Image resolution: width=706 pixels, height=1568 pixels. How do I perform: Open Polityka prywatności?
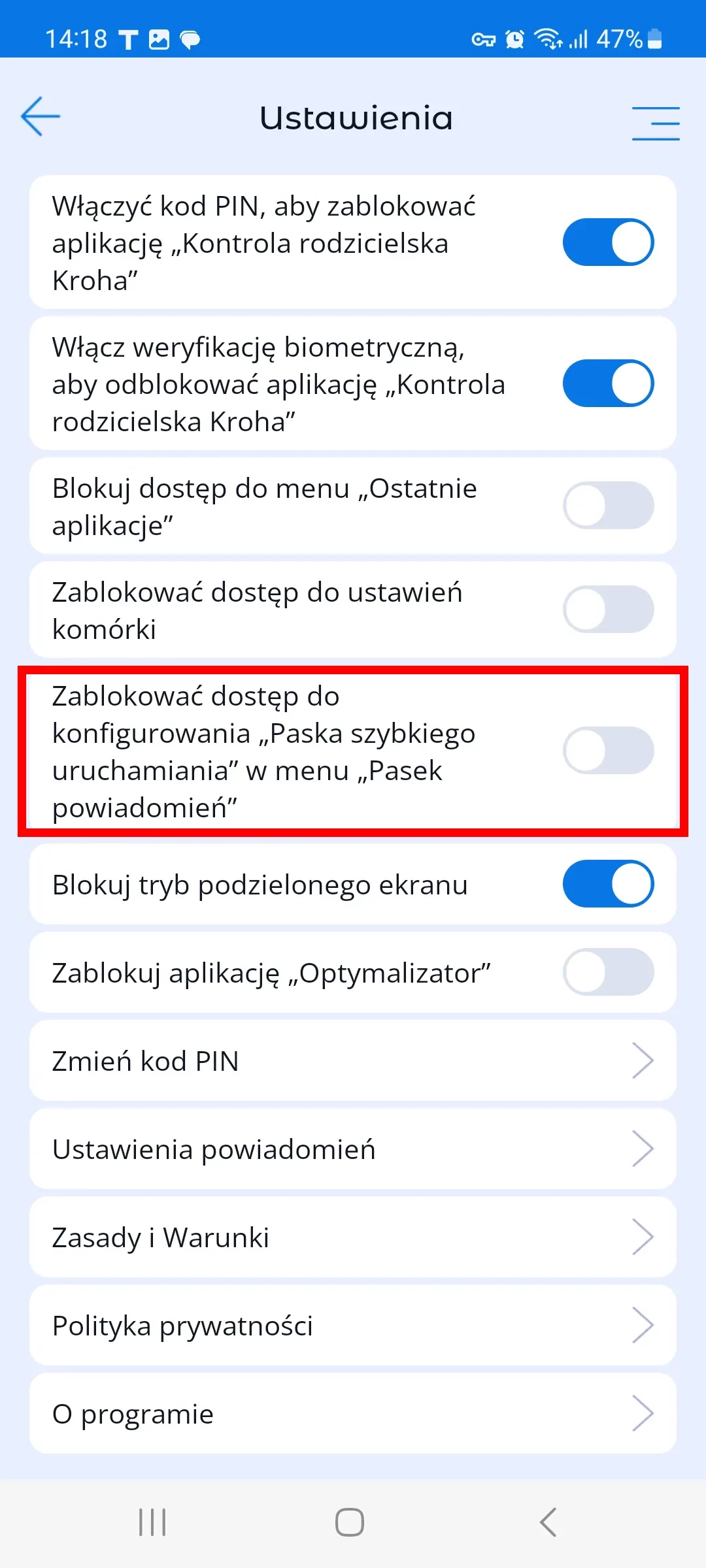[353, 1326]
